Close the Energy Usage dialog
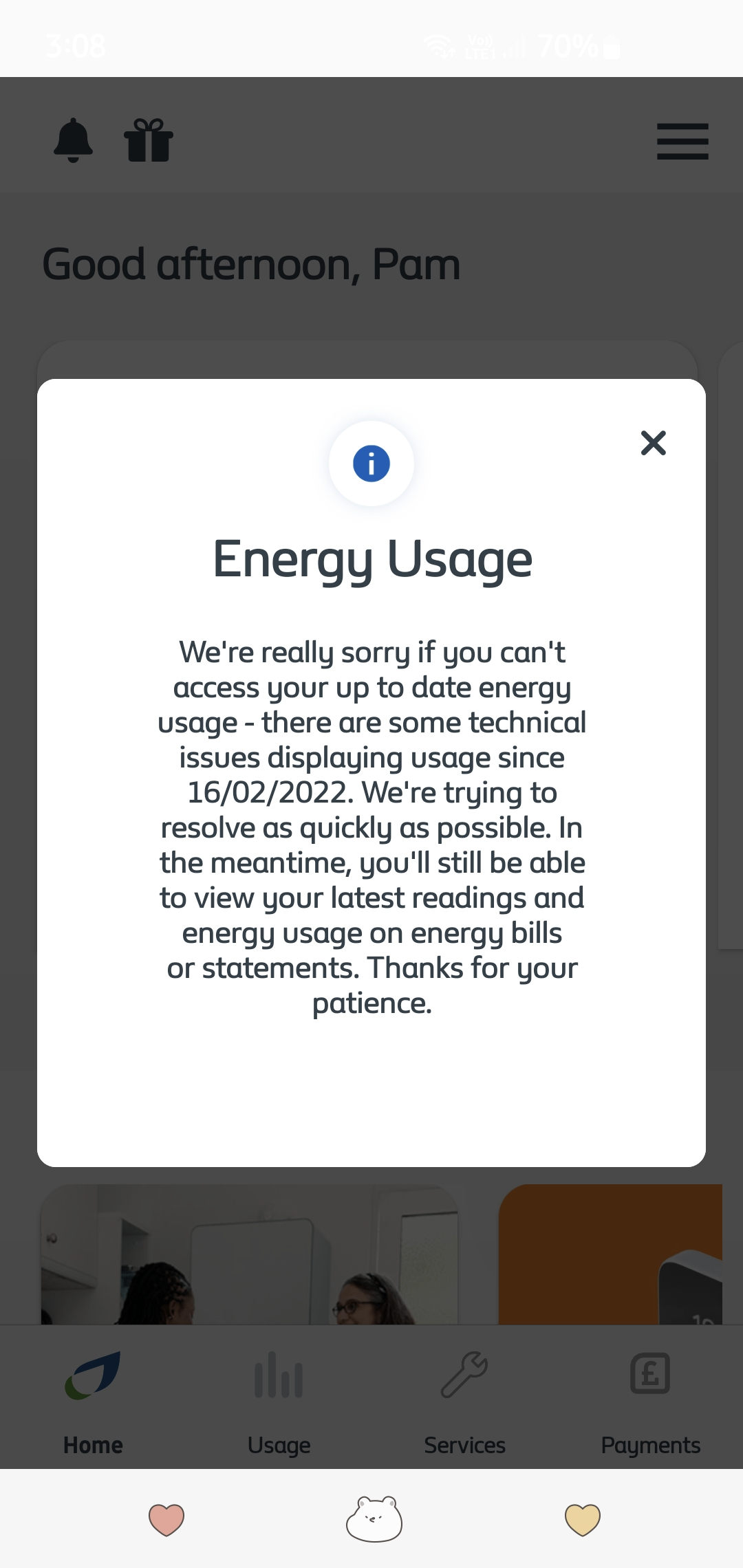The height and width of the screenshot is (1568, 743). click(x=653, y=443)
